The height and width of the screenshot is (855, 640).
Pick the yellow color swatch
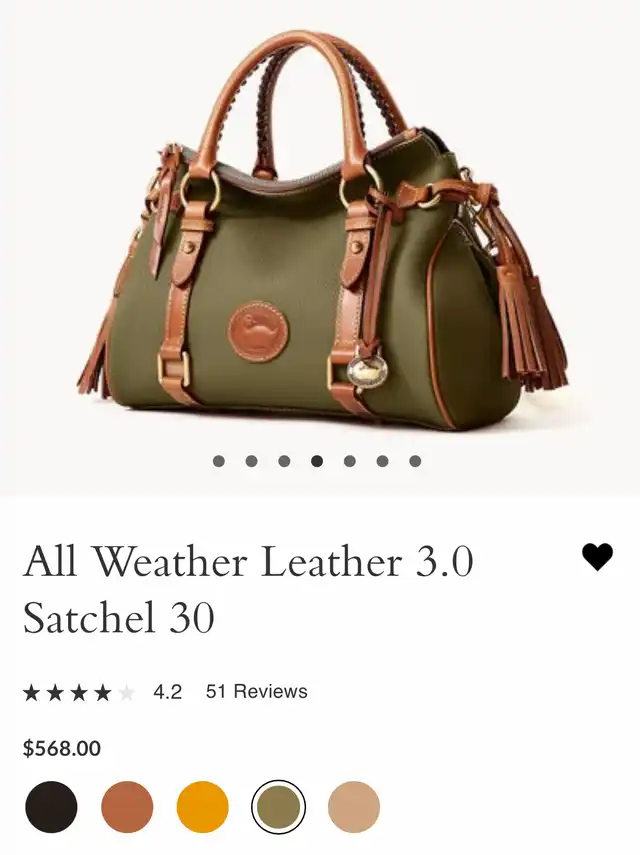[x=203, y=807]
